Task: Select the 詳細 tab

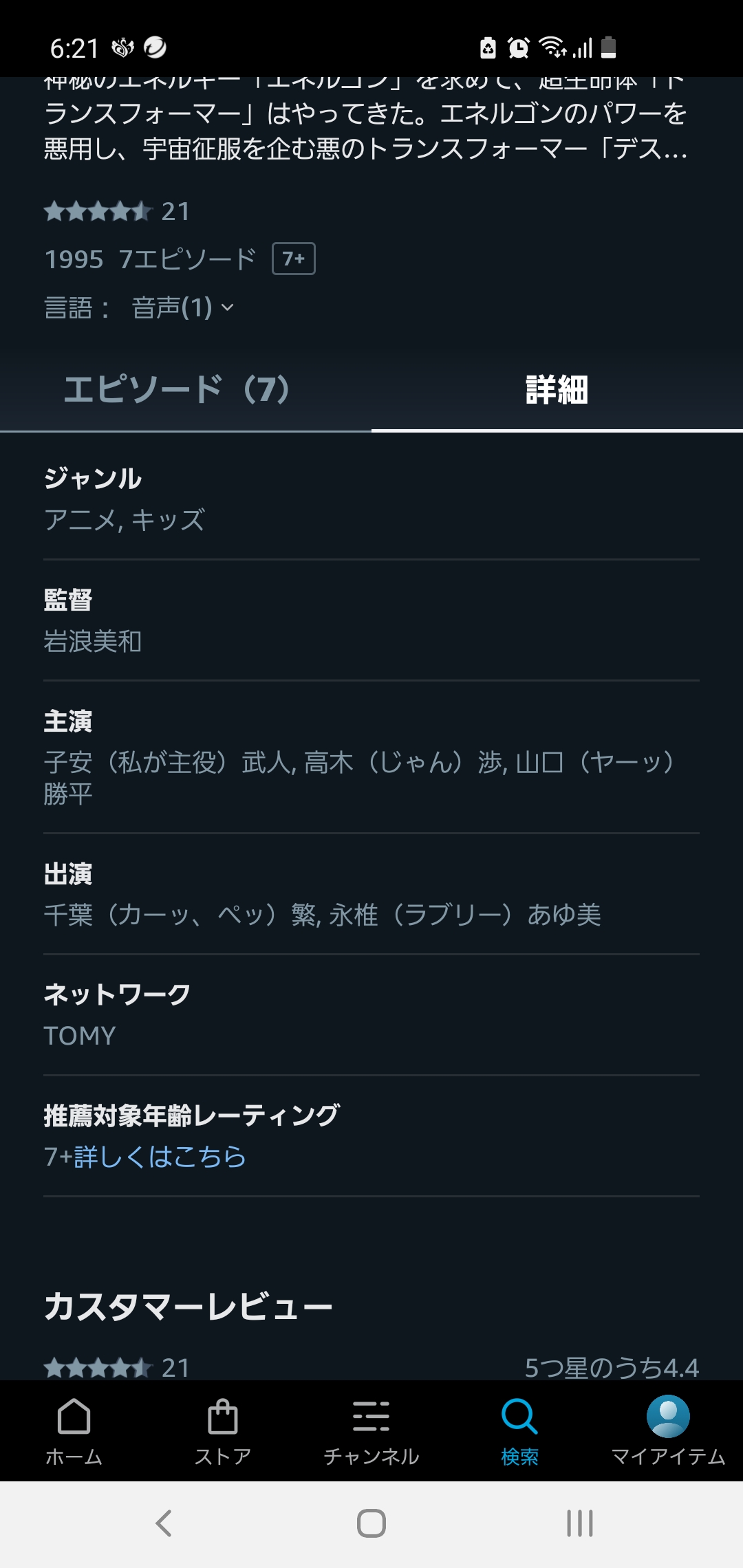Action: 557,390
